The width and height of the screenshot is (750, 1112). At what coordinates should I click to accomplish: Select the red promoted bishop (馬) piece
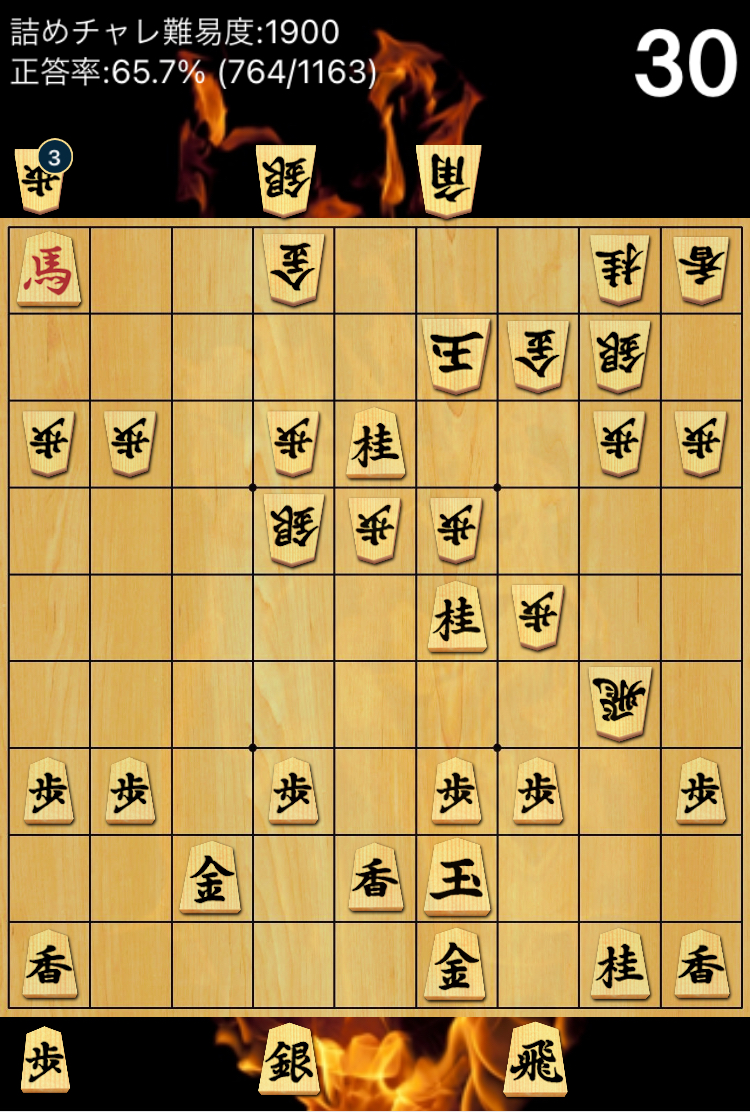click(48, 269)
